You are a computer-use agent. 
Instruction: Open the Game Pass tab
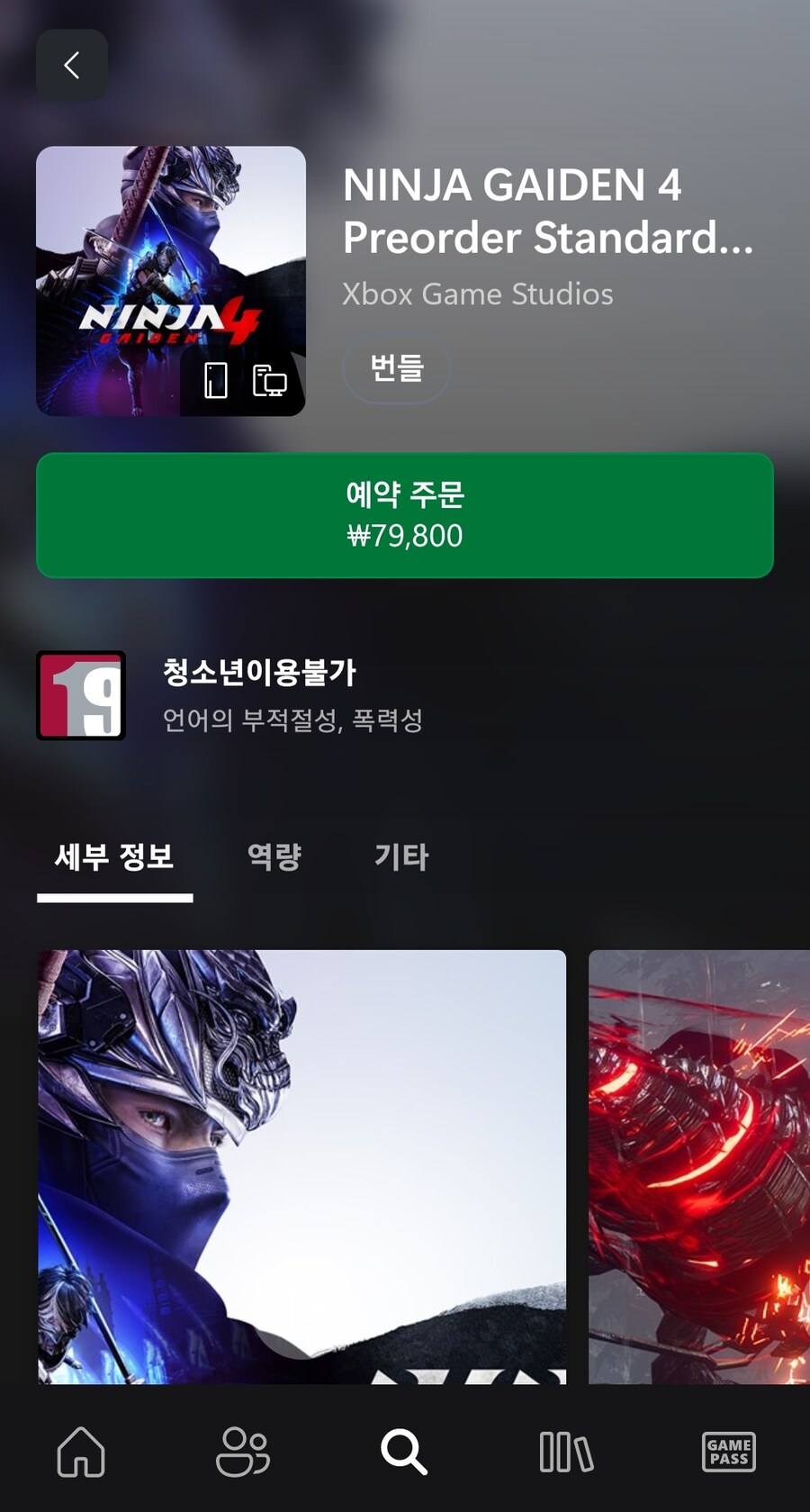(728, 1452)
